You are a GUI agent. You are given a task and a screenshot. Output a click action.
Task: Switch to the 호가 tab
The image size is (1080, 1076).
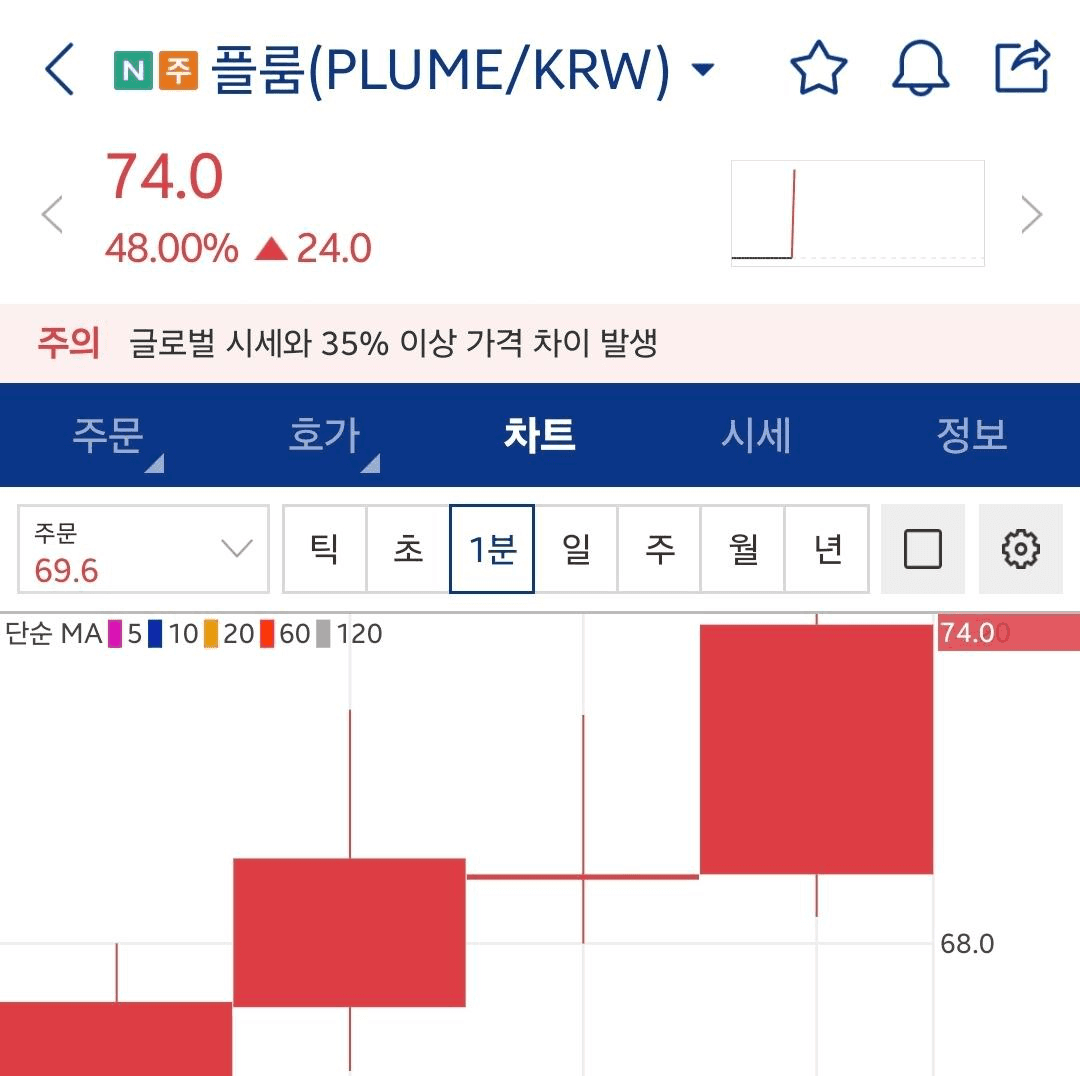[324, 436]
